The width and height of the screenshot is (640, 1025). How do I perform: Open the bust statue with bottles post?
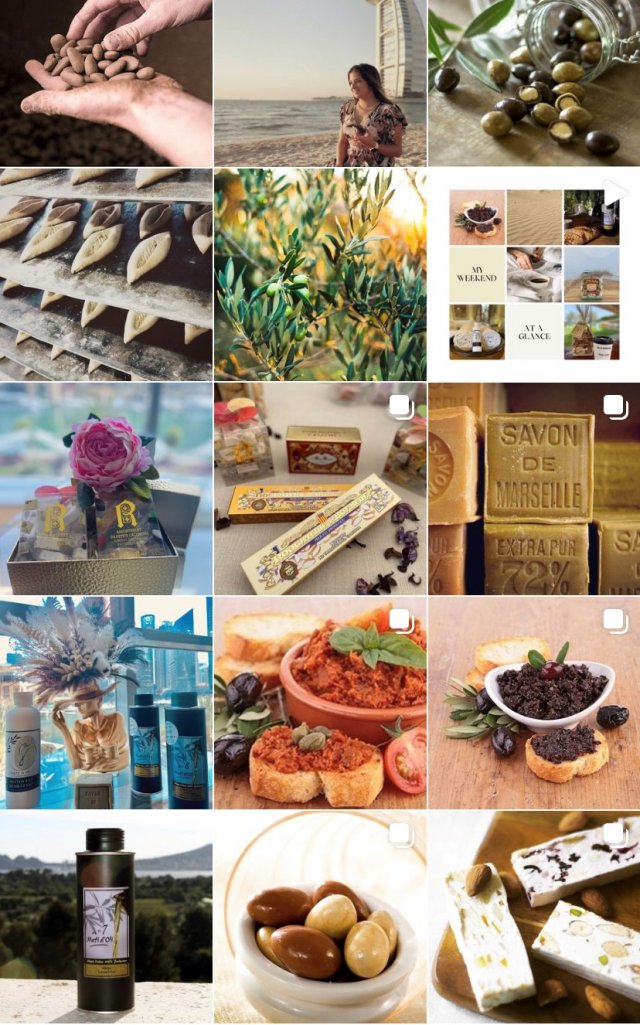click(x=106, y=703)
